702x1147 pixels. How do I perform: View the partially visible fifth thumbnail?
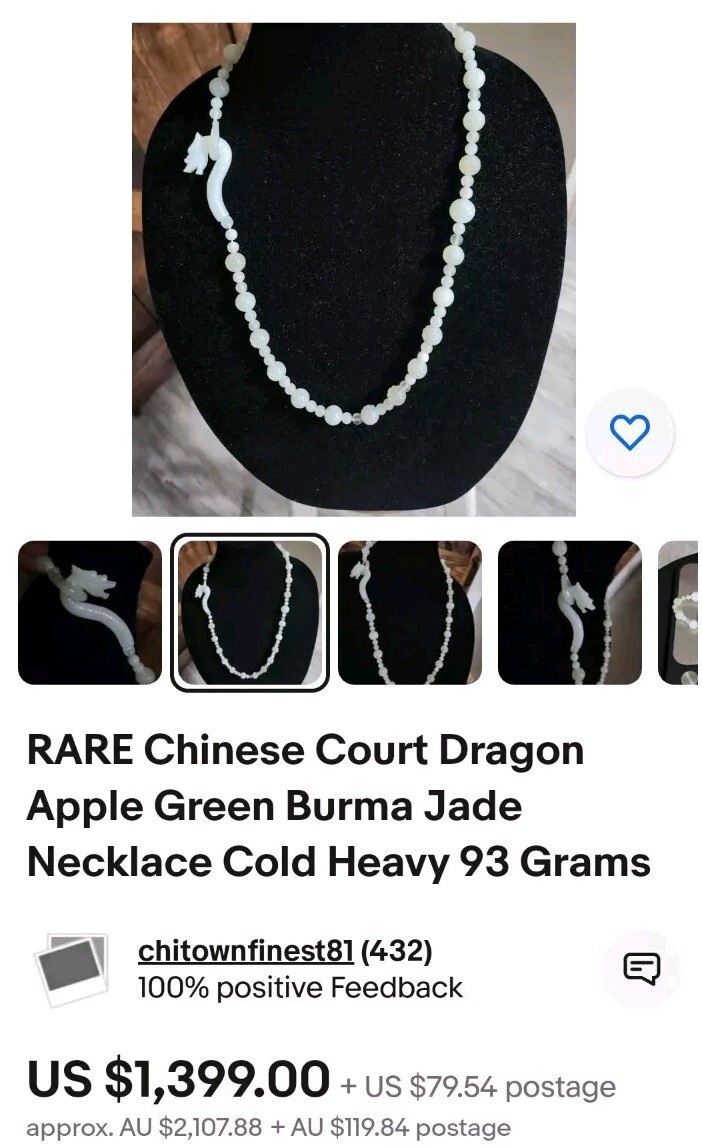click(680, 612)
